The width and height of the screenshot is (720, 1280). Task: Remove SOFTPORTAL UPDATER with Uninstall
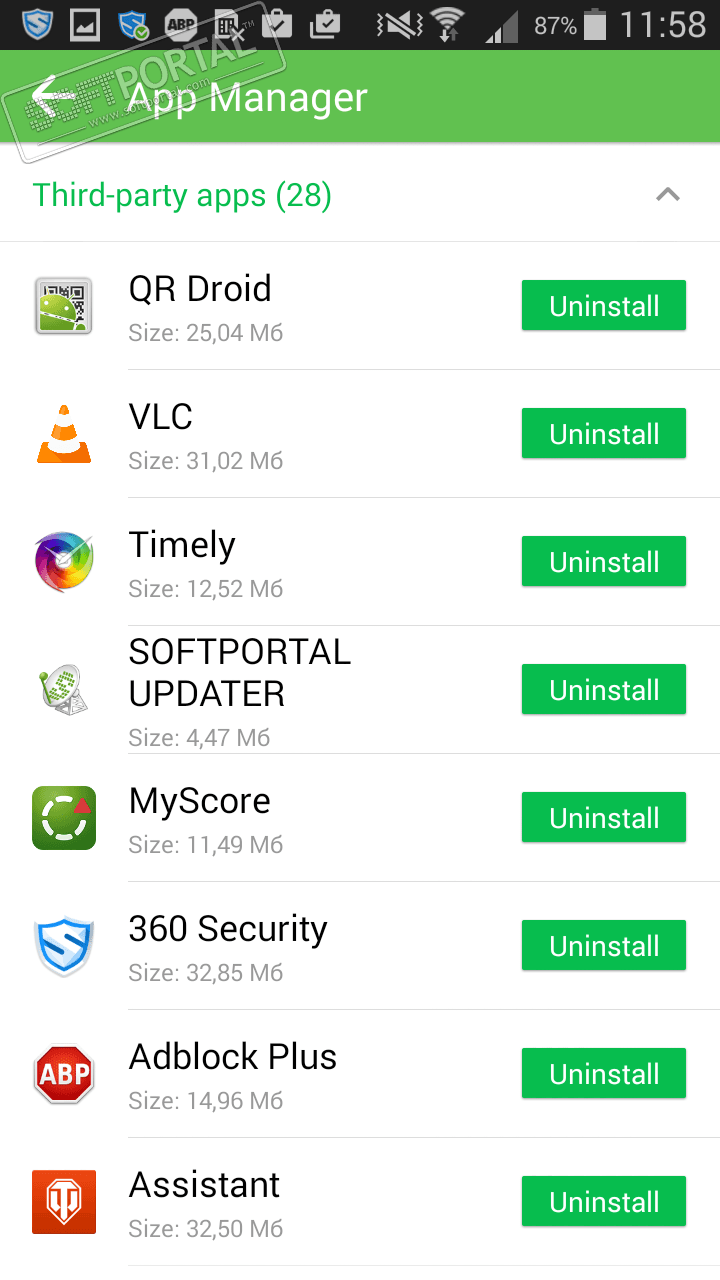tap(603, 690)
